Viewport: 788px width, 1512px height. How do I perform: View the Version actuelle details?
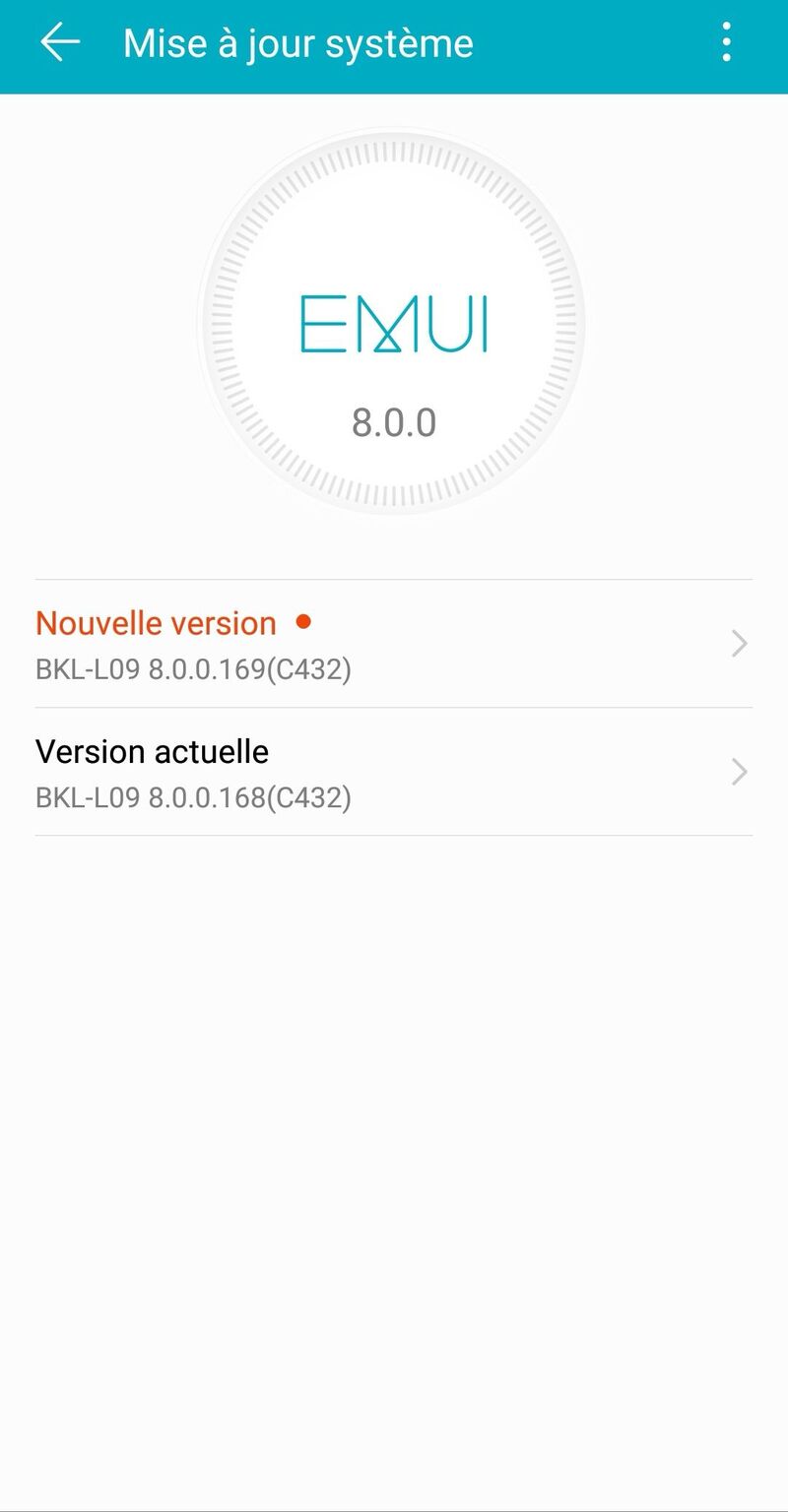(394, 772)
